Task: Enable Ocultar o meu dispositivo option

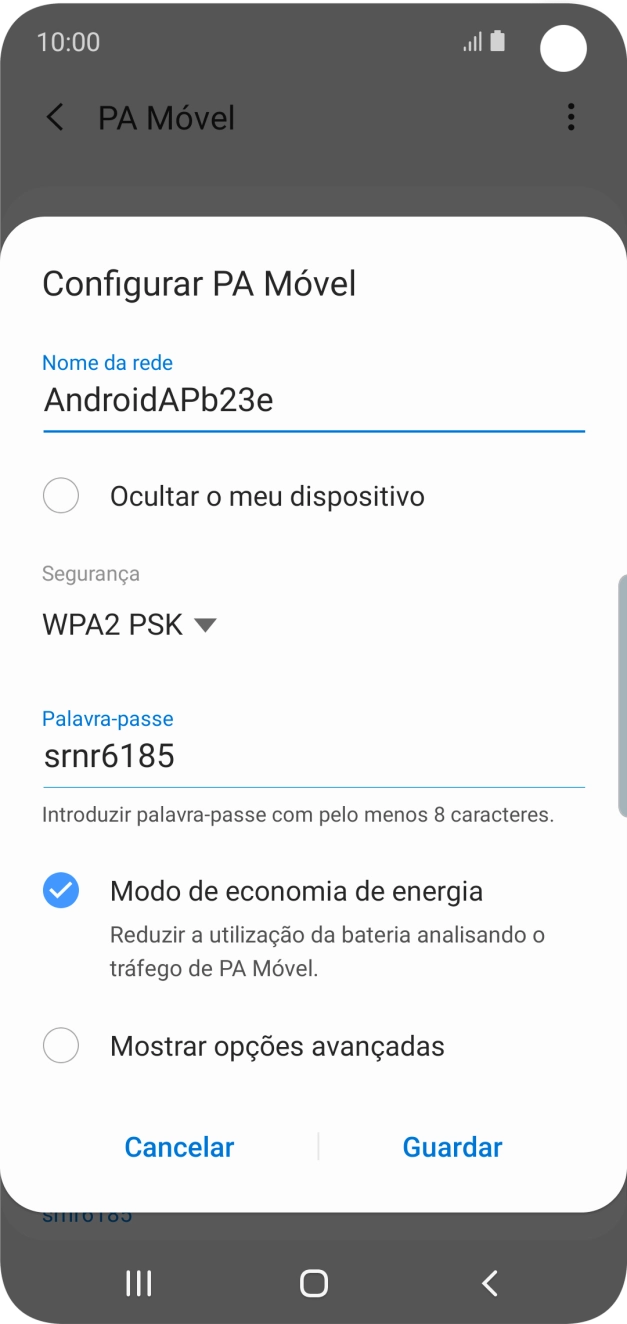Action: click(x=61, y=496)
